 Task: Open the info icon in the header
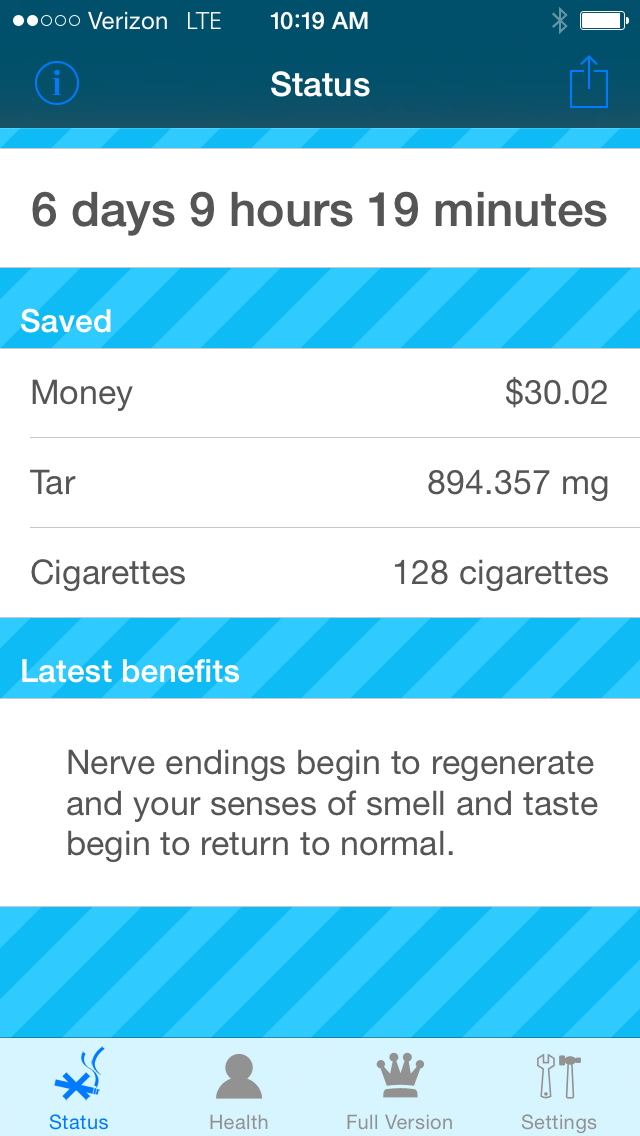57,84
